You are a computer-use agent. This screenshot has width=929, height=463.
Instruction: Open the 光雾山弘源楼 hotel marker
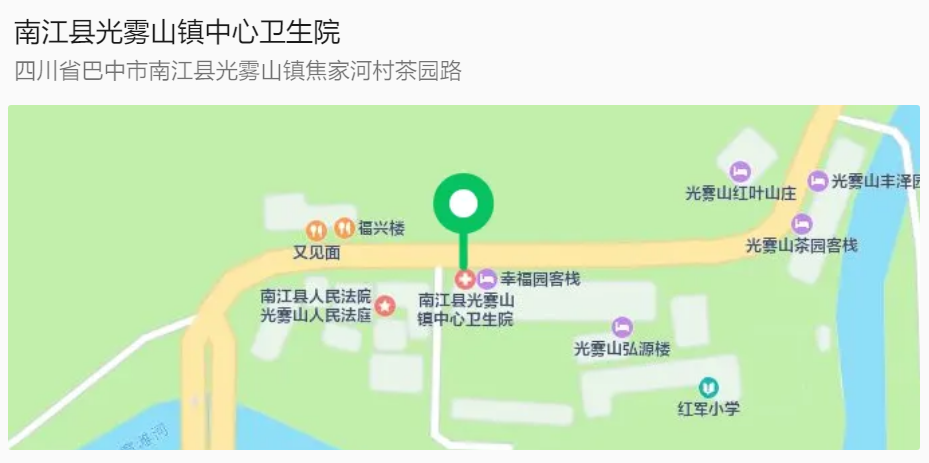coord(622,327)
